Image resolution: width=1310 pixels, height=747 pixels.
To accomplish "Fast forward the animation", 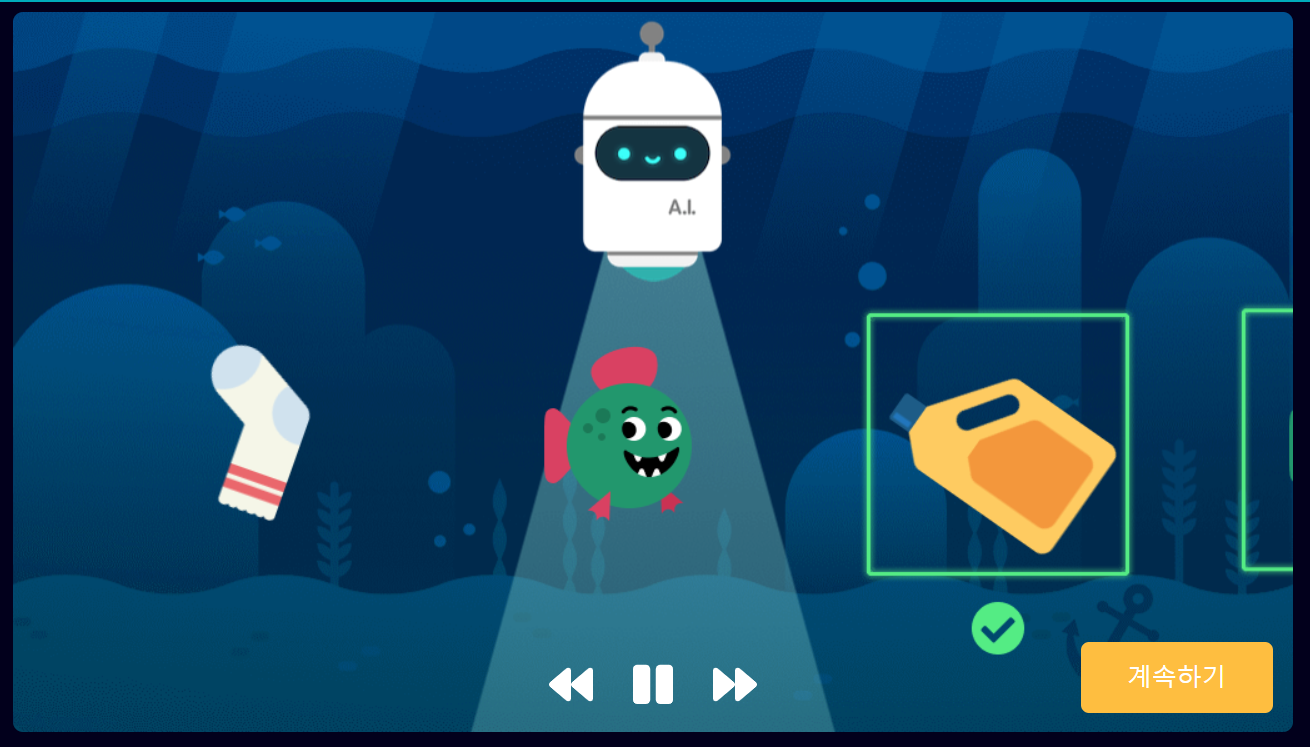I will click(734, 685).
